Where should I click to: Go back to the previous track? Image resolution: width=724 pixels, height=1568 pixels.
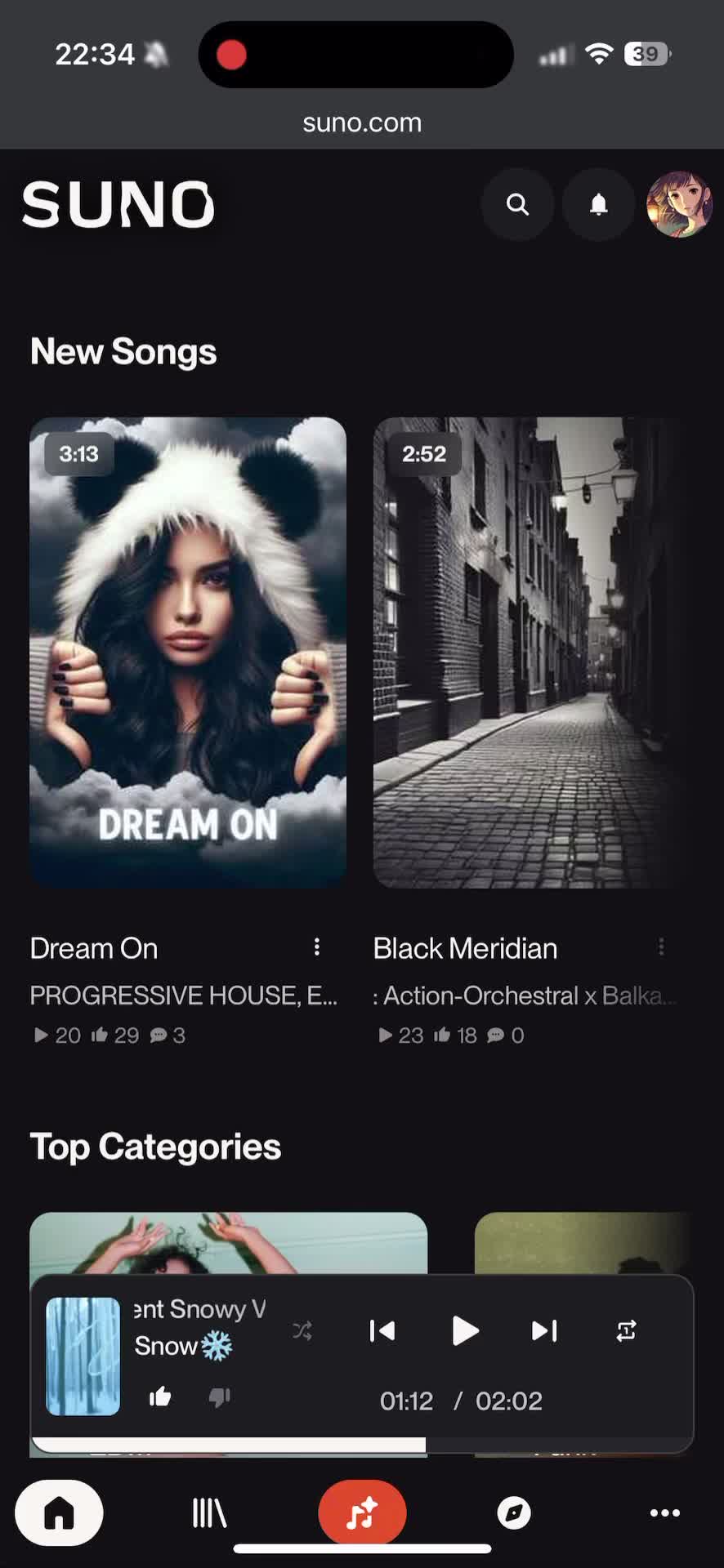[x=382, y=1330]
